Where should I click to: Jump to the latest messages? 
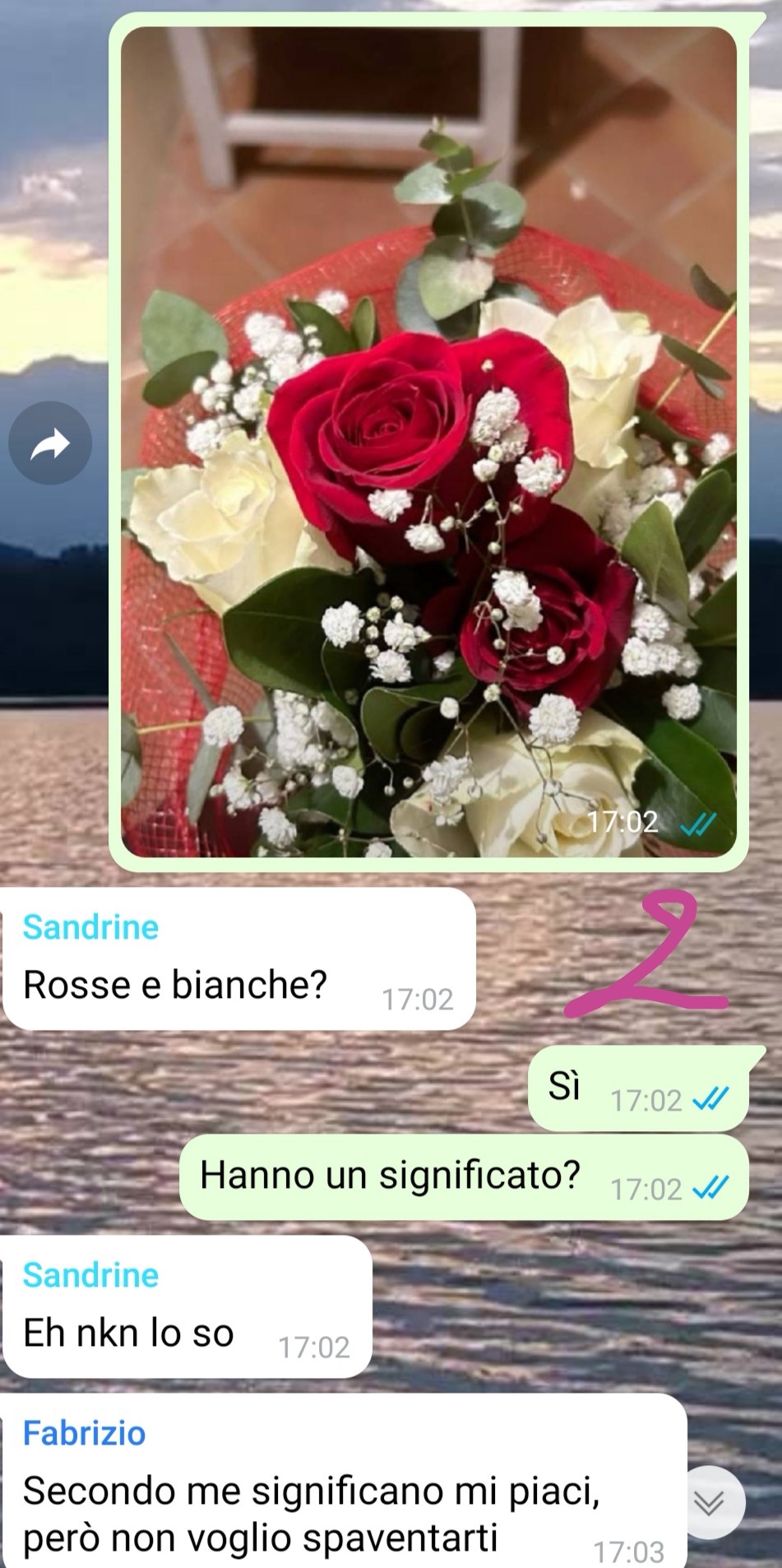[x=709, y=1503]
